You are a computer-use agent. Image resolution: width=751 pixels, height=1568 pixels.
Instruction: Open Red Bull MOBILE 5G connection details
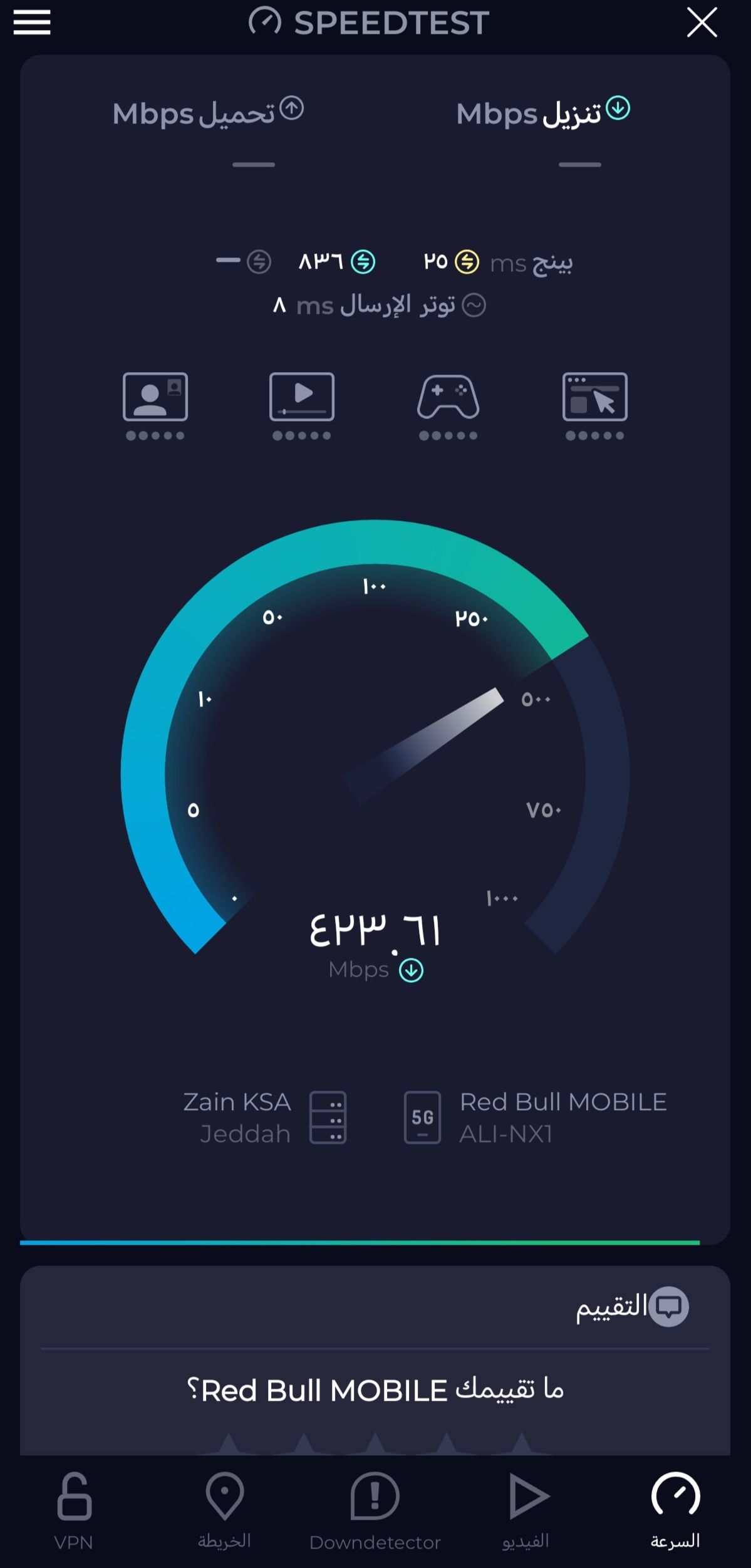(x=536, y=1118)
